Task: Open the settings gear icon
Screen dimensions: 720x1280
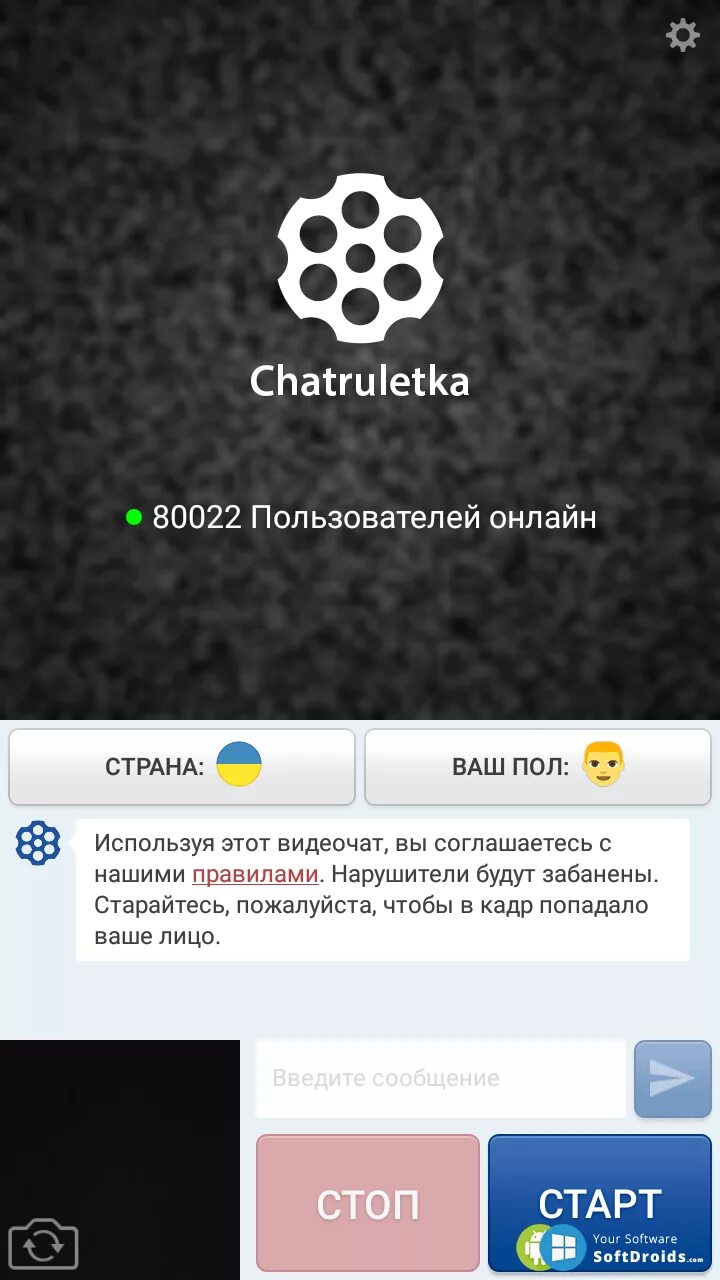Action: click(683, 36)
